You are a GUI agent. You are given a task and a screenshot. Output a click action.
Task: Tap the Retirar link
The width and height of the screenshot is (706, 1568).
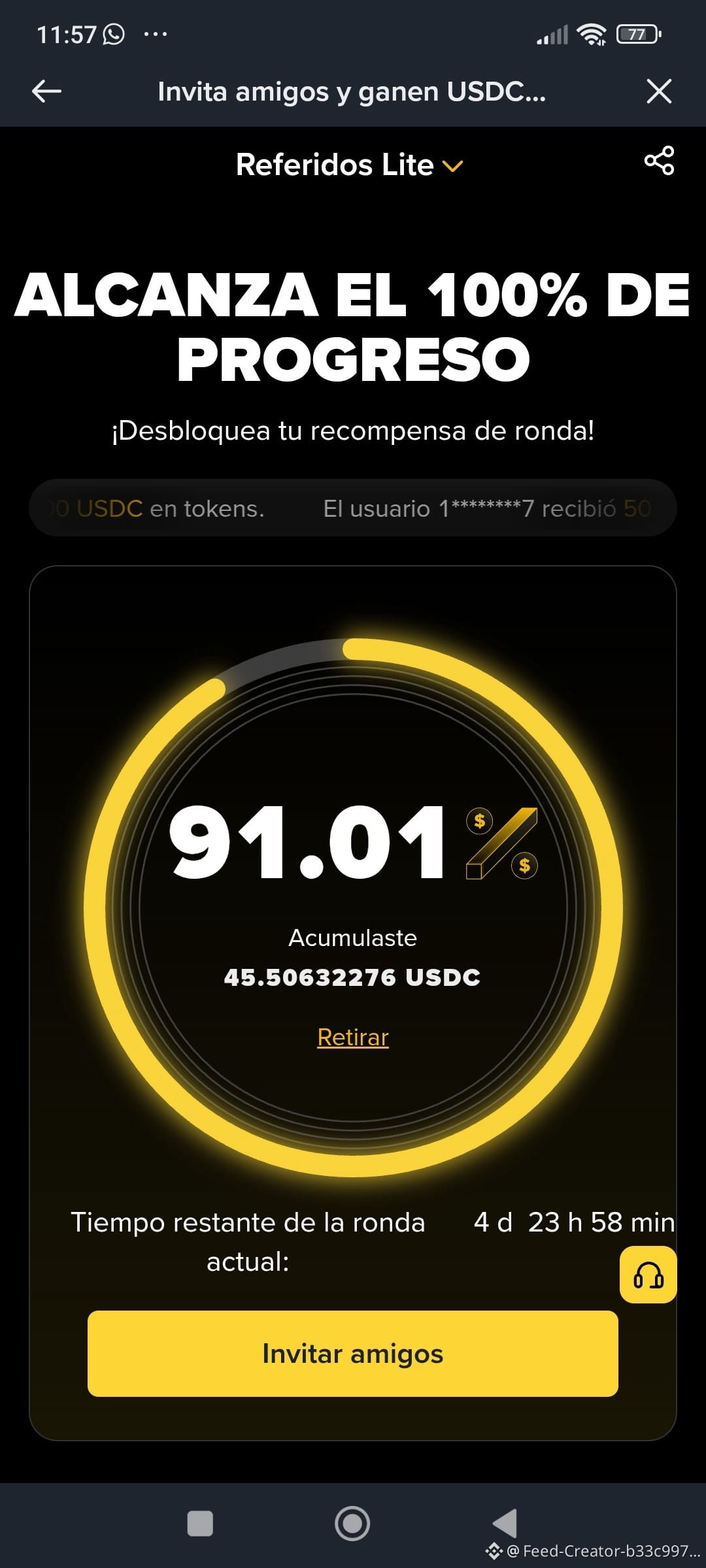tap(353, 1037)
